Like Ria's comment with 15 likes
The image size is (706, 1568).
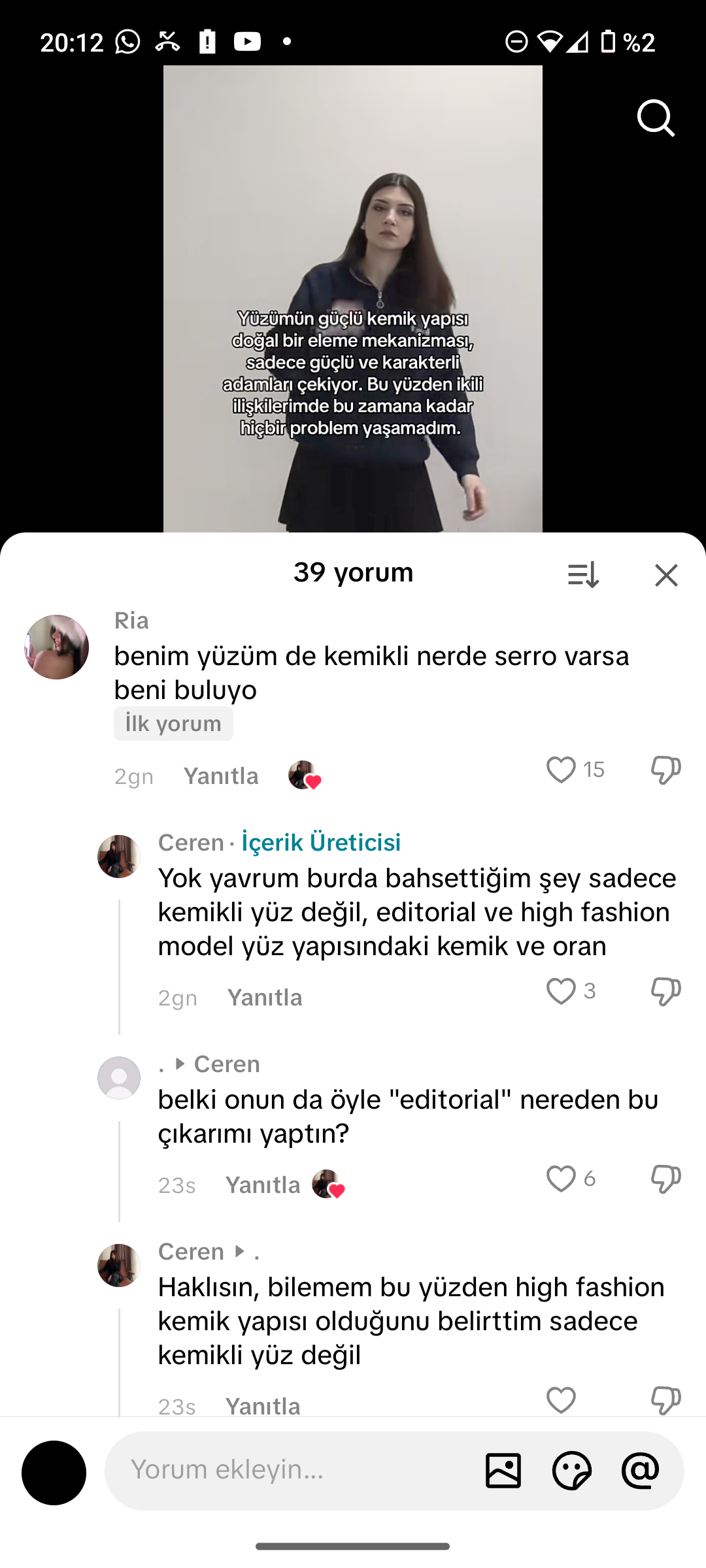click(561, 770)
